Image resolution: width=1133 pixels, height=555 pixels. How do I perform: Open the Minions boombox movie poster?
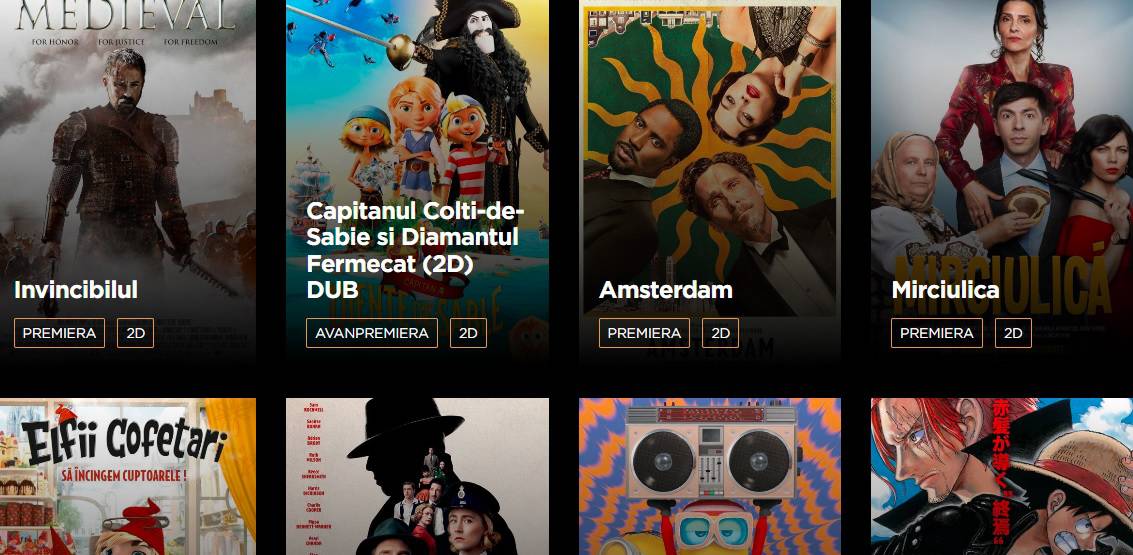point(710,477)
